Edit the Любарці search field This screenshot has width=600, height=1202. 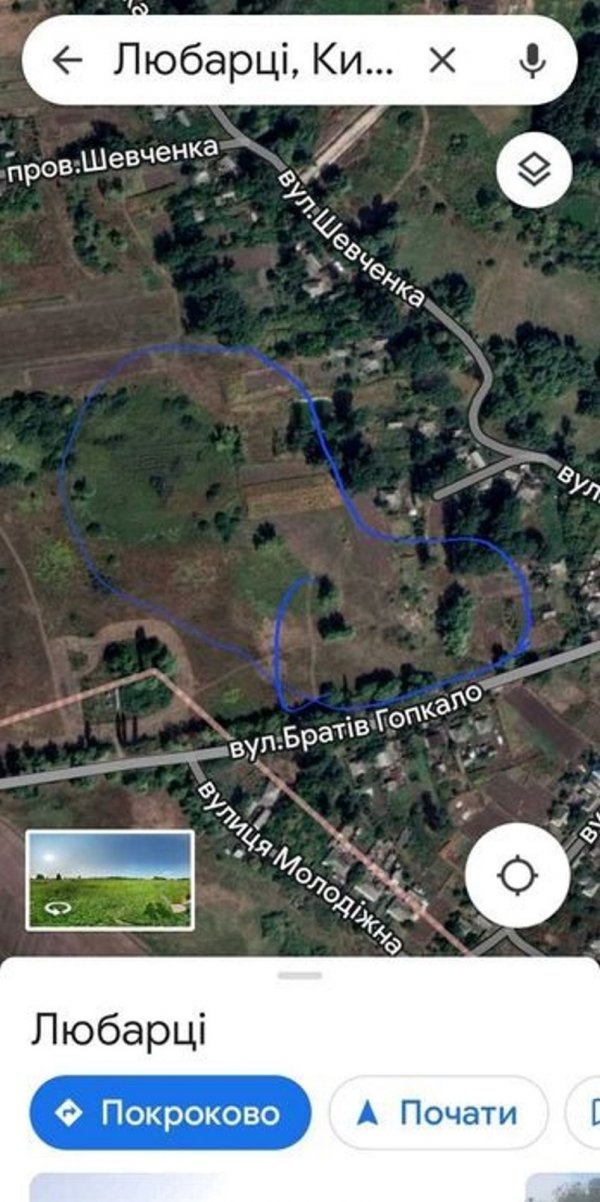[255, 61]
